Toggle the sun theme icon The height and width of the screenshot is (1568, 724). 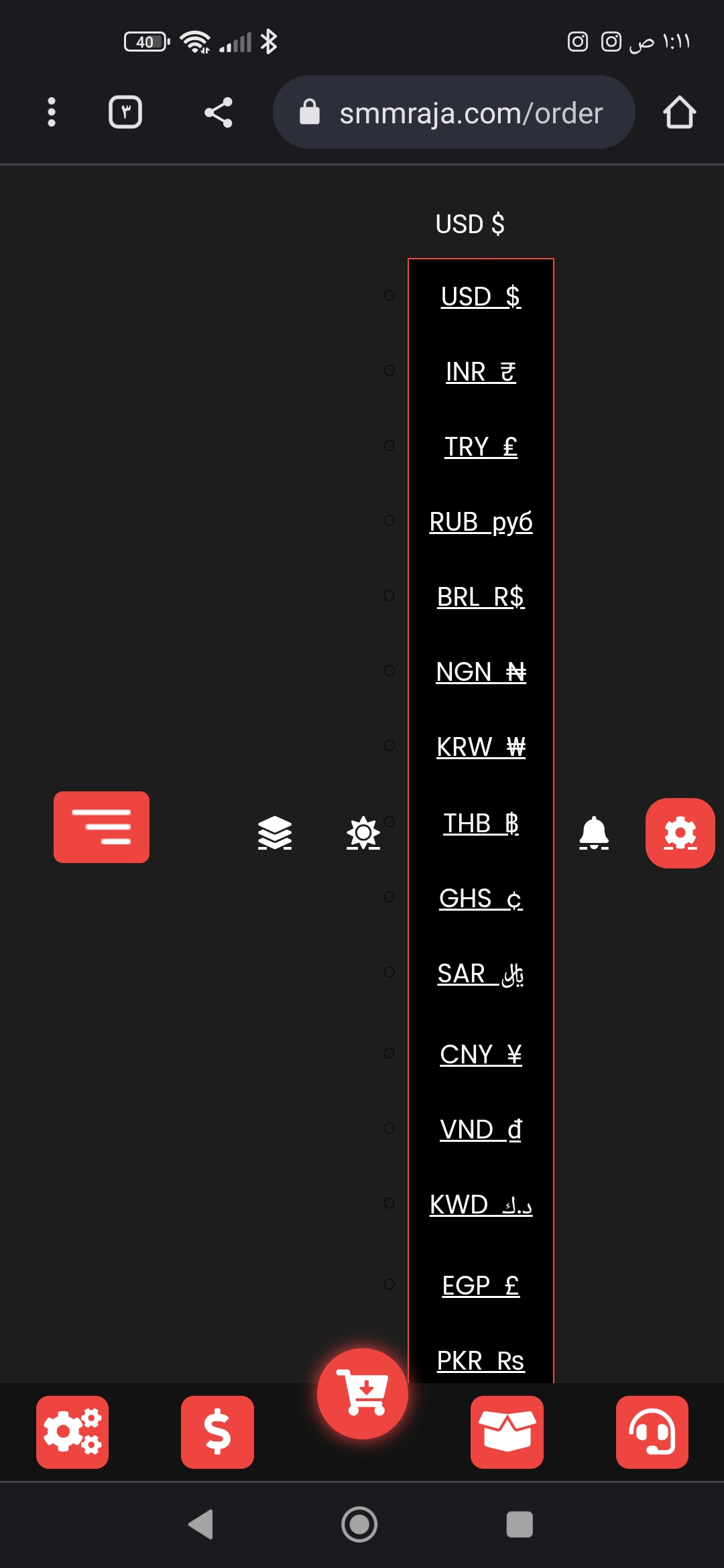tap(363, 833)
